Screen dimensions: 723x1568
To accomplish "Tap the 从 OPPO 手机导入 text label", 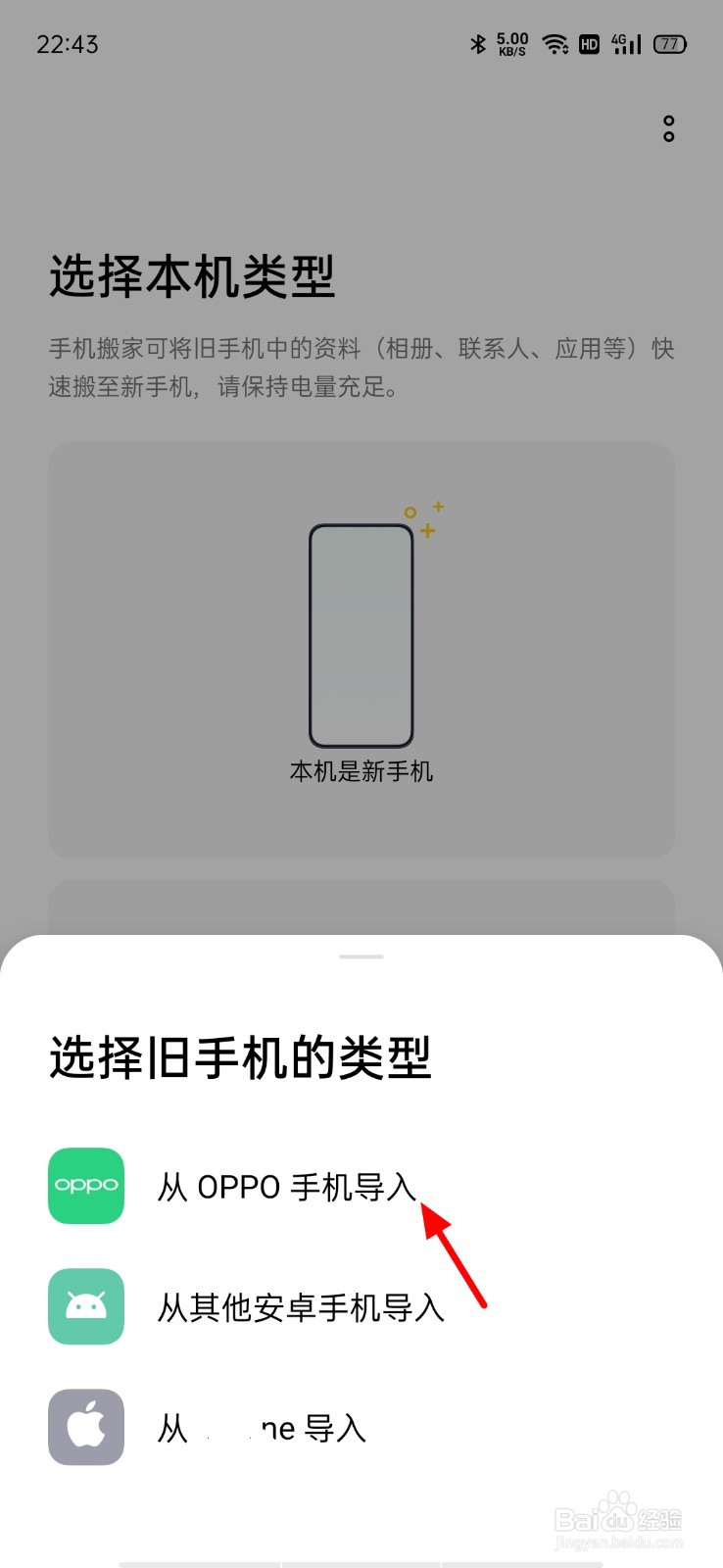I will (x=284, y=1186).
